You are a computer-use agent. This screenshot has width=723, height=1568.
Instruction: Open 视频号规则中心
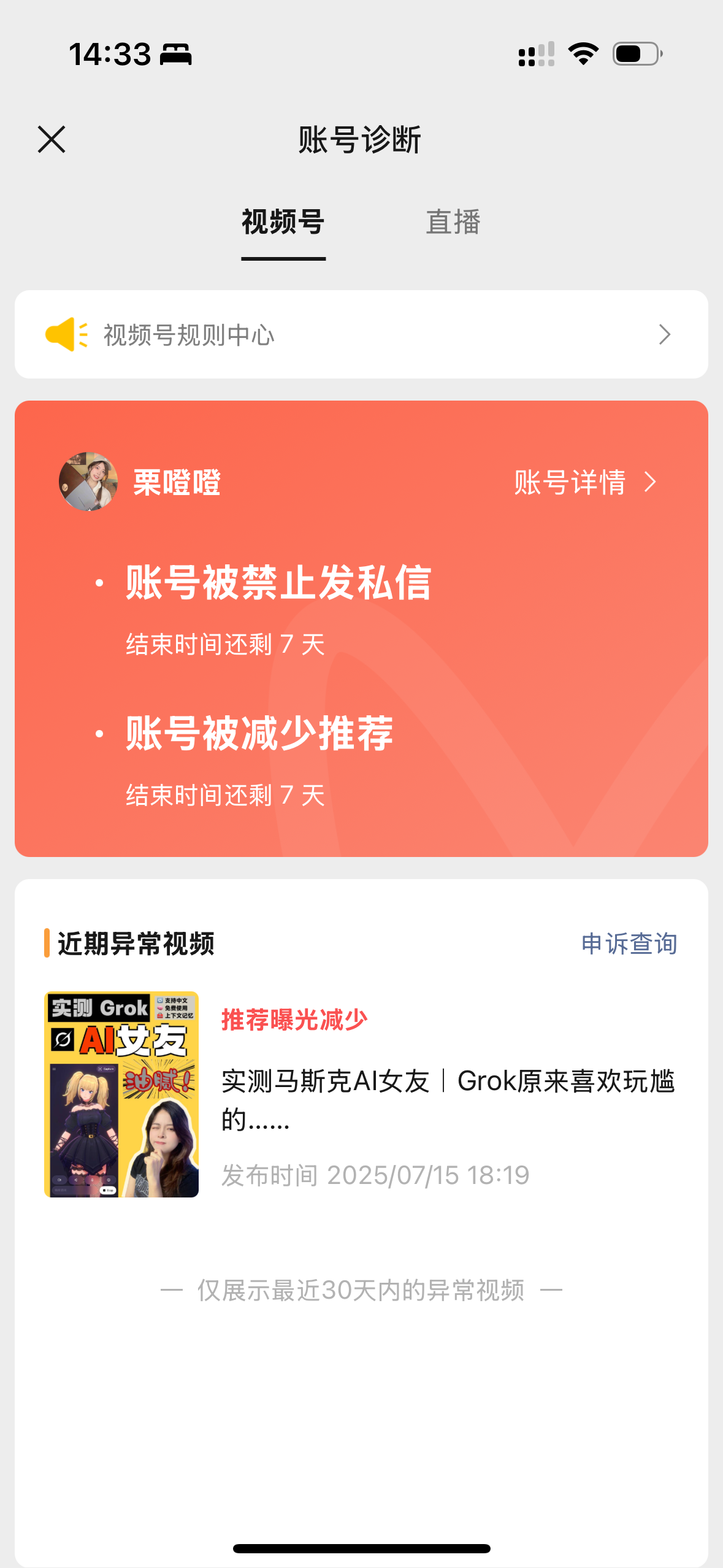[361, 334]
